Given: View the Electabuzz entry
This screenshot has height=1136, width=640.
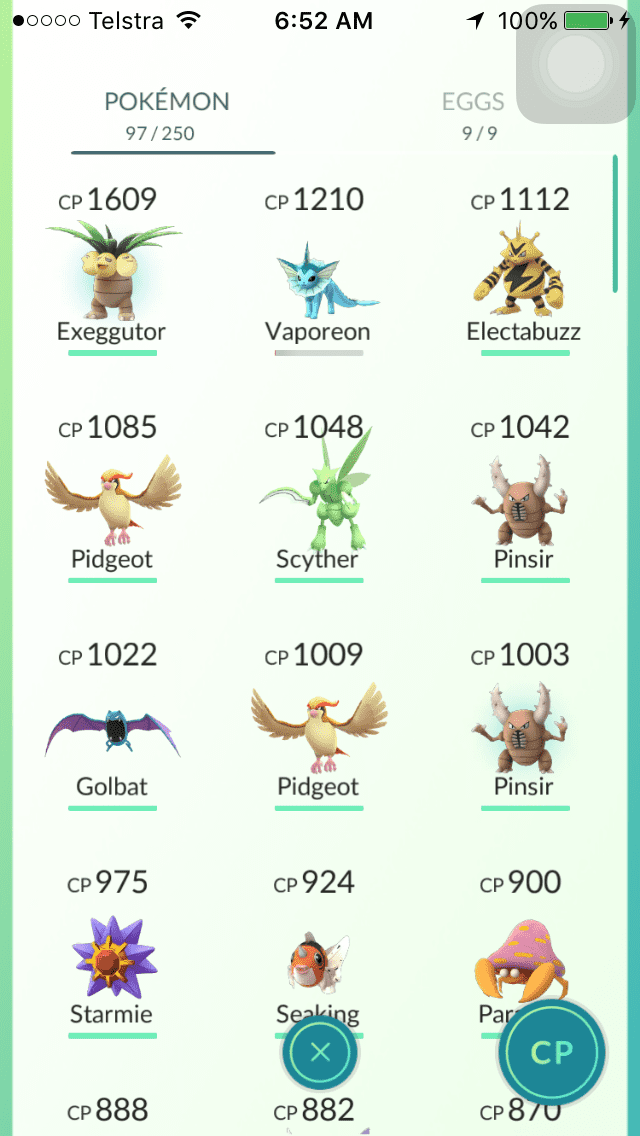Looking at the screenshot, I should click(x=524, y=272).
